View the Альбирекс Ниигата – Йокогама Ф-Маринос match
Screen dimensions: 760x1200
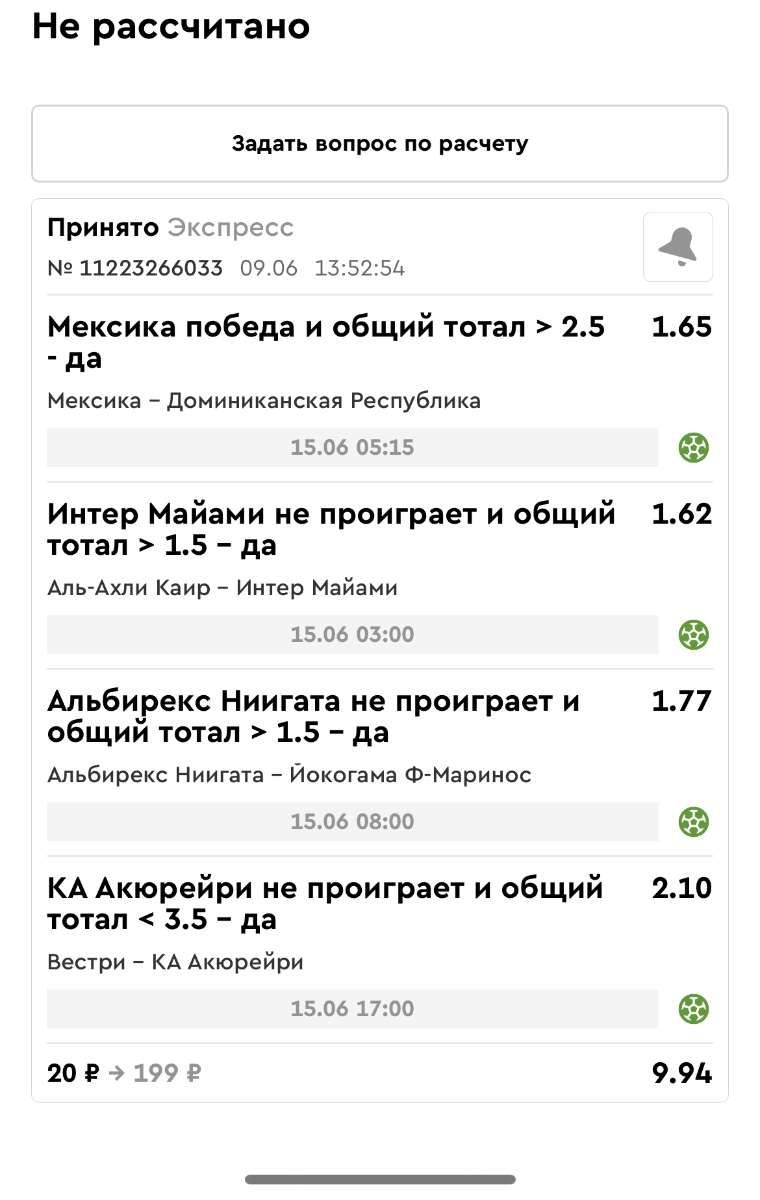coord(289,775)
